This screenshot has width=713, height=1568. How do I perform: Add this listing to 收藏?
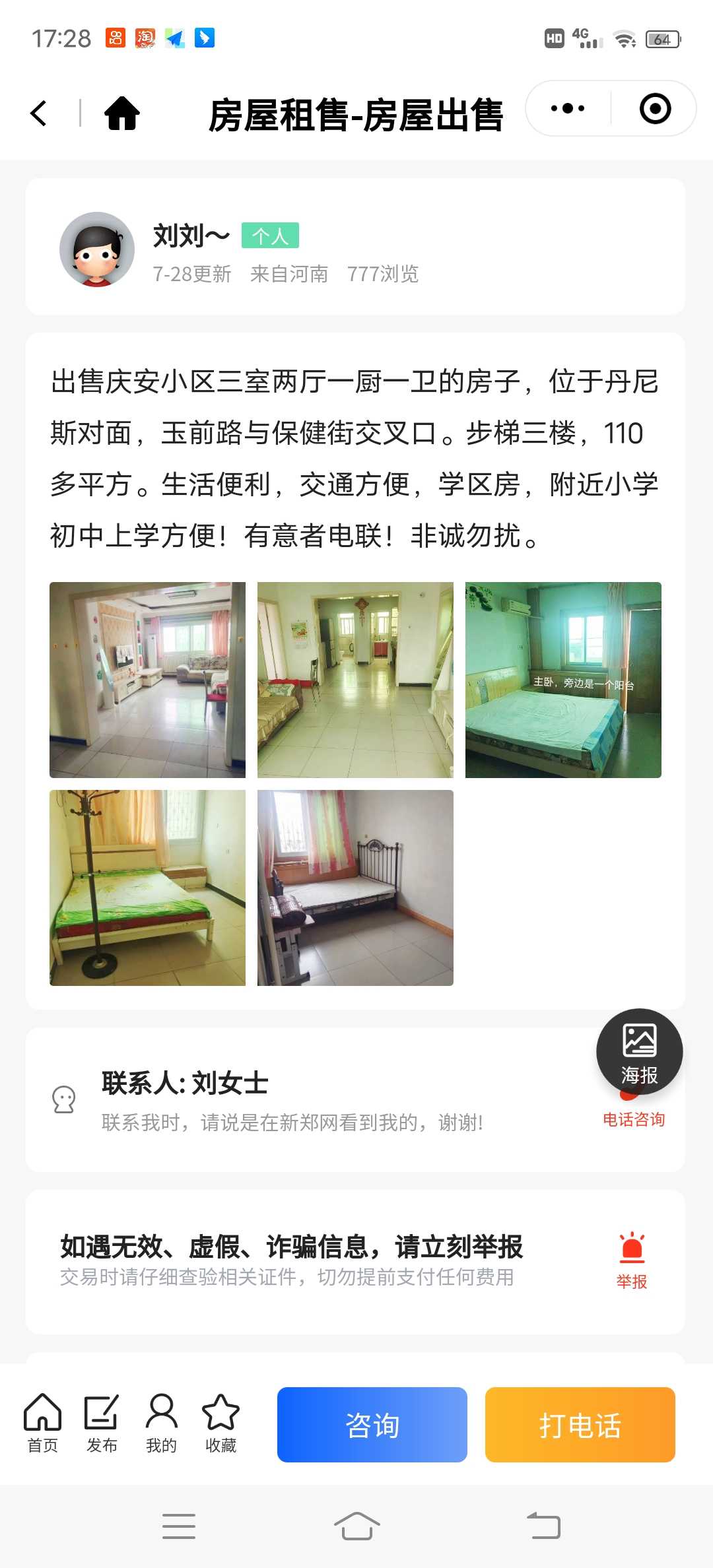[221, 1423]
